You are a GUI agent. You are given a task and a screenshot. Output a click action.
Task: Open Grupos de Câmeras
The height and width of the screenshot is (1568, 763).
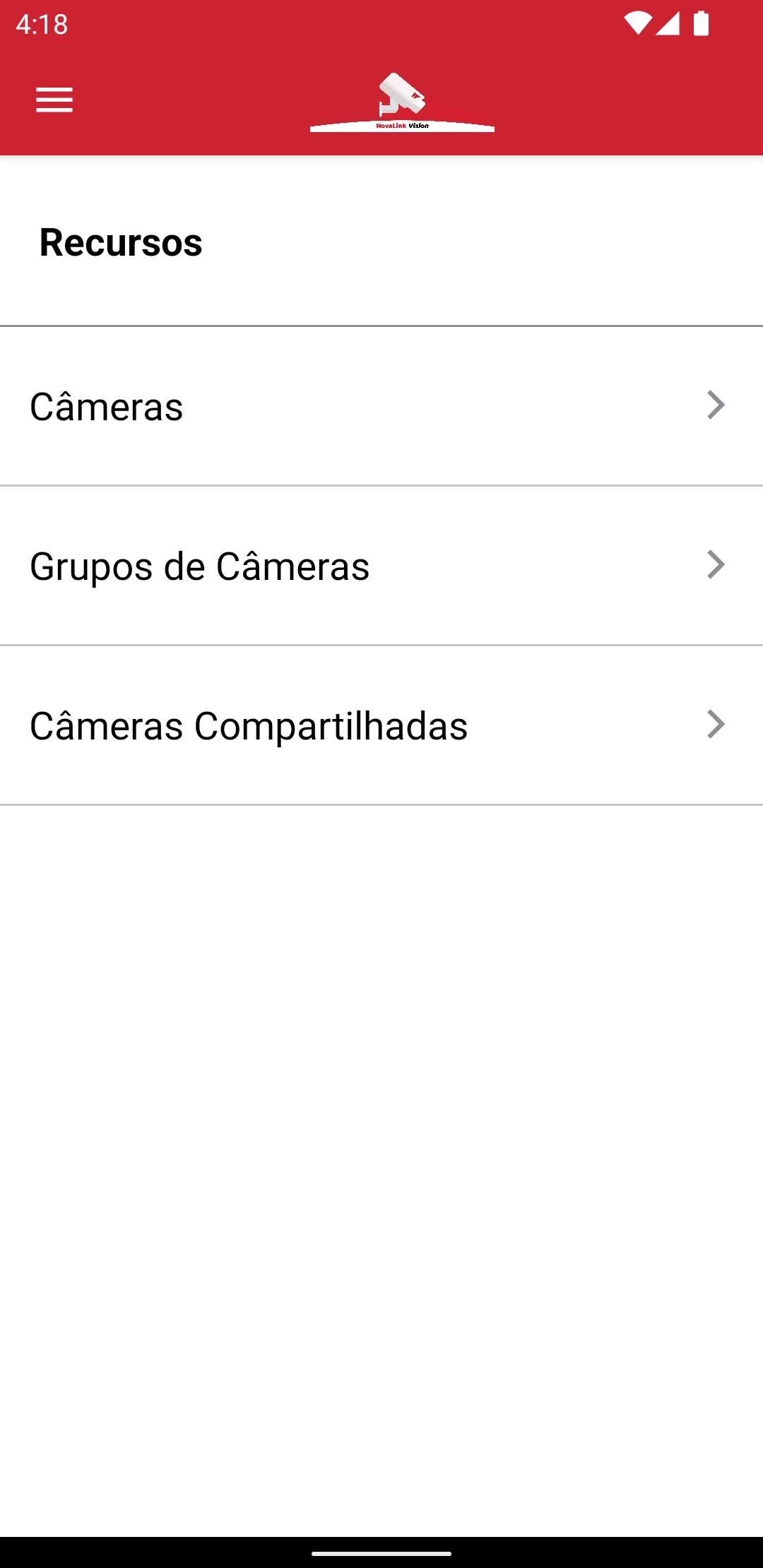click(x=381, y=566)
